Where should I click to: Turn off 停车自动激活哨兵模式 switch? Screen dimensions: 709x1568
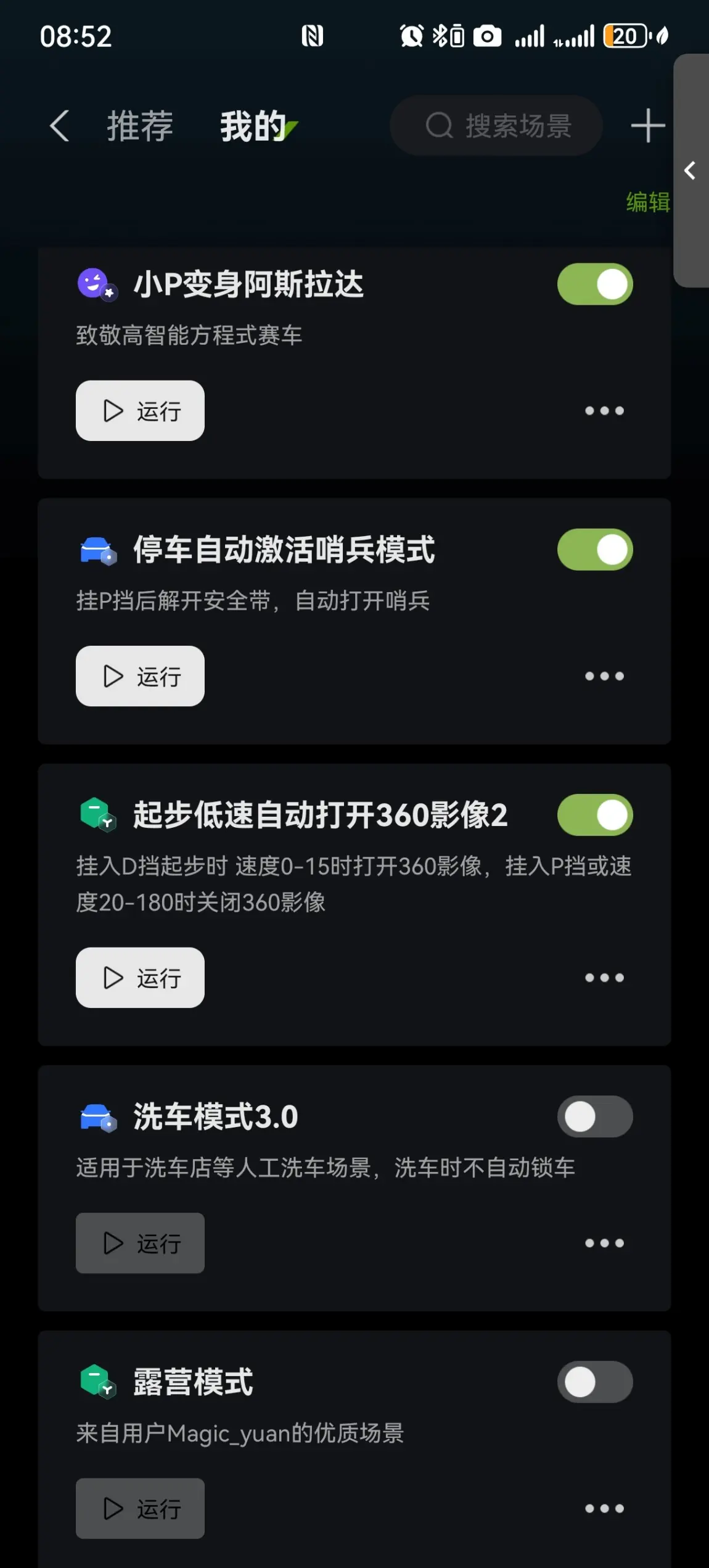[595, 550]
